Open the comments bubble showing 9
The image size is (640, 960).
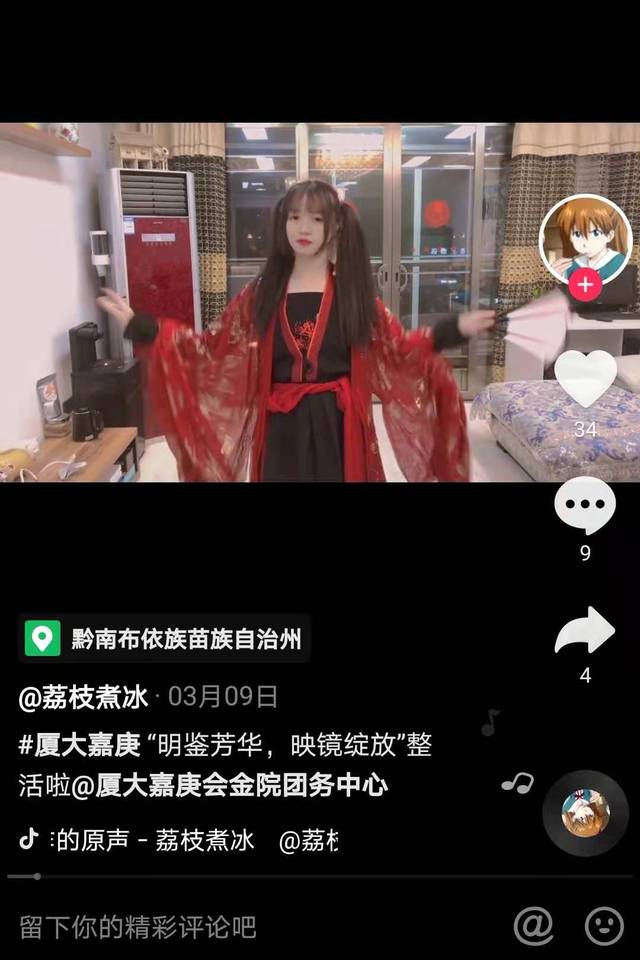pyautogui.click(x=585, y=506)
